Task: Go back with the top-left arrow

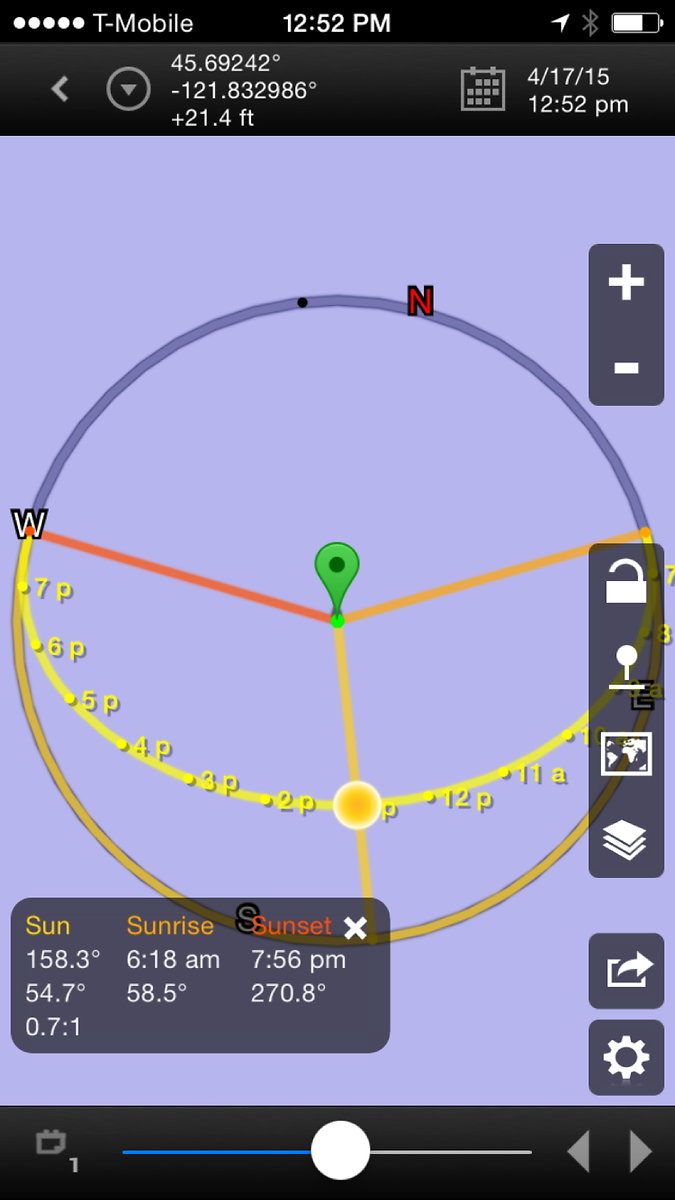Action: [60, 89]
